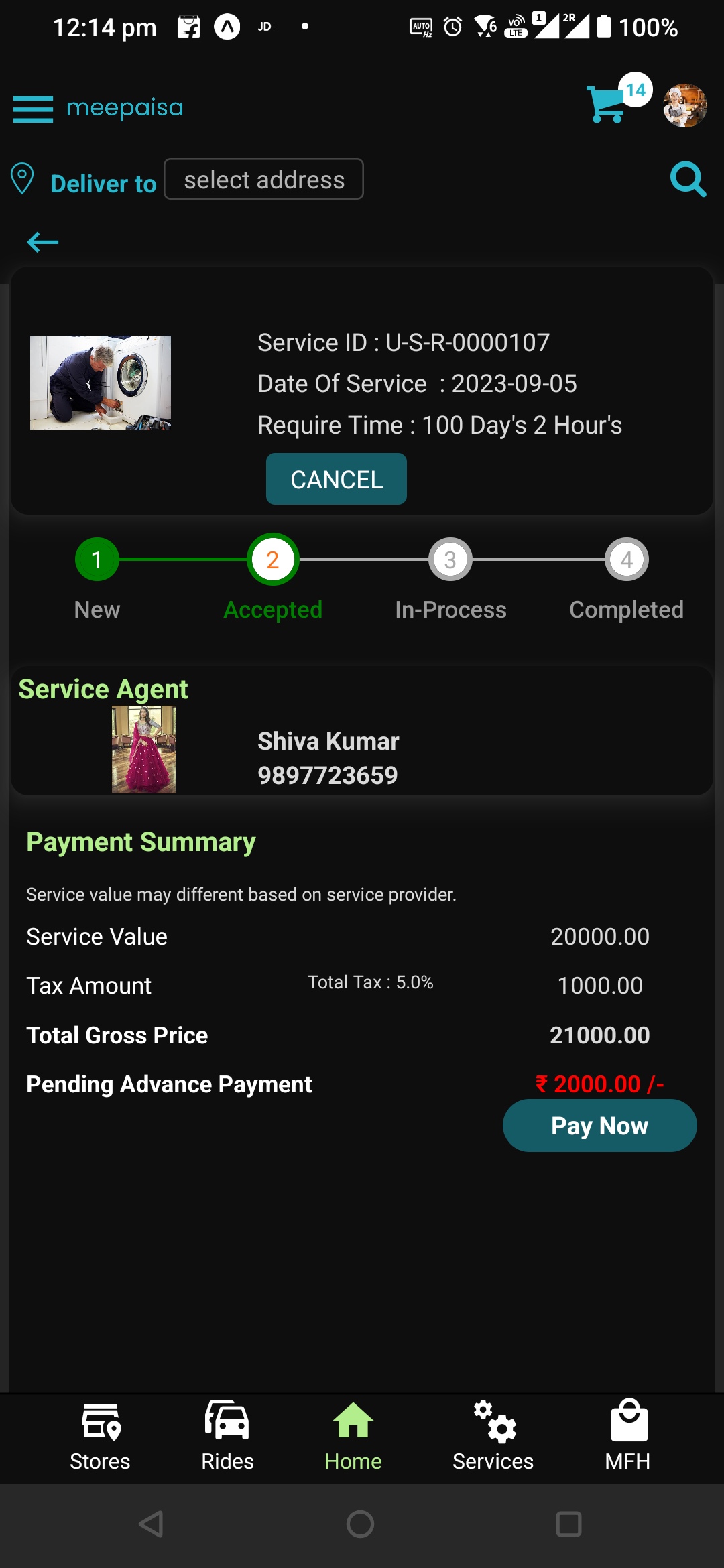The image size is (724, 1568).
Task: Tap Pay Now for advance payment
Action: [600, 1126]
